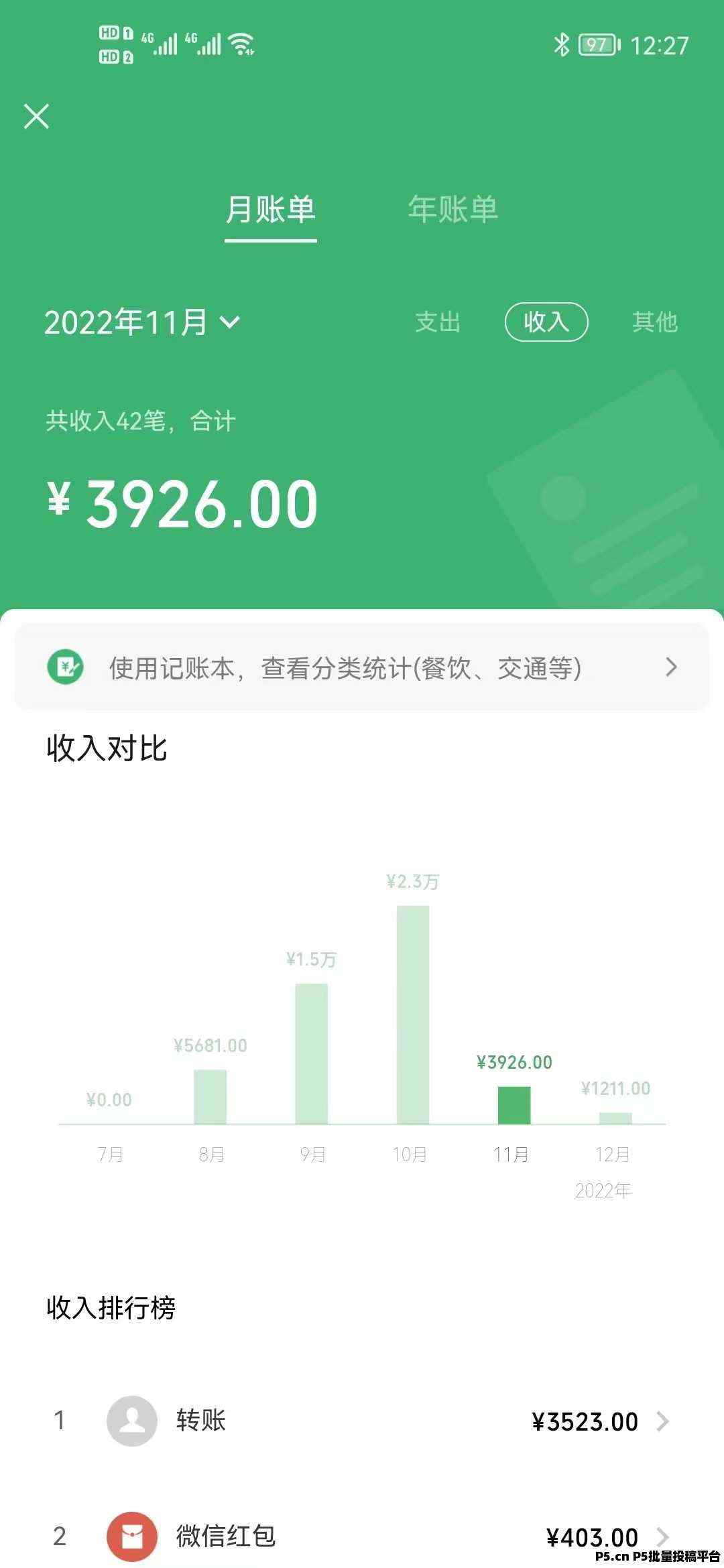Select the 收入 filter
Viewport: 724px width, 1568px height.
[x=546, y=322]
